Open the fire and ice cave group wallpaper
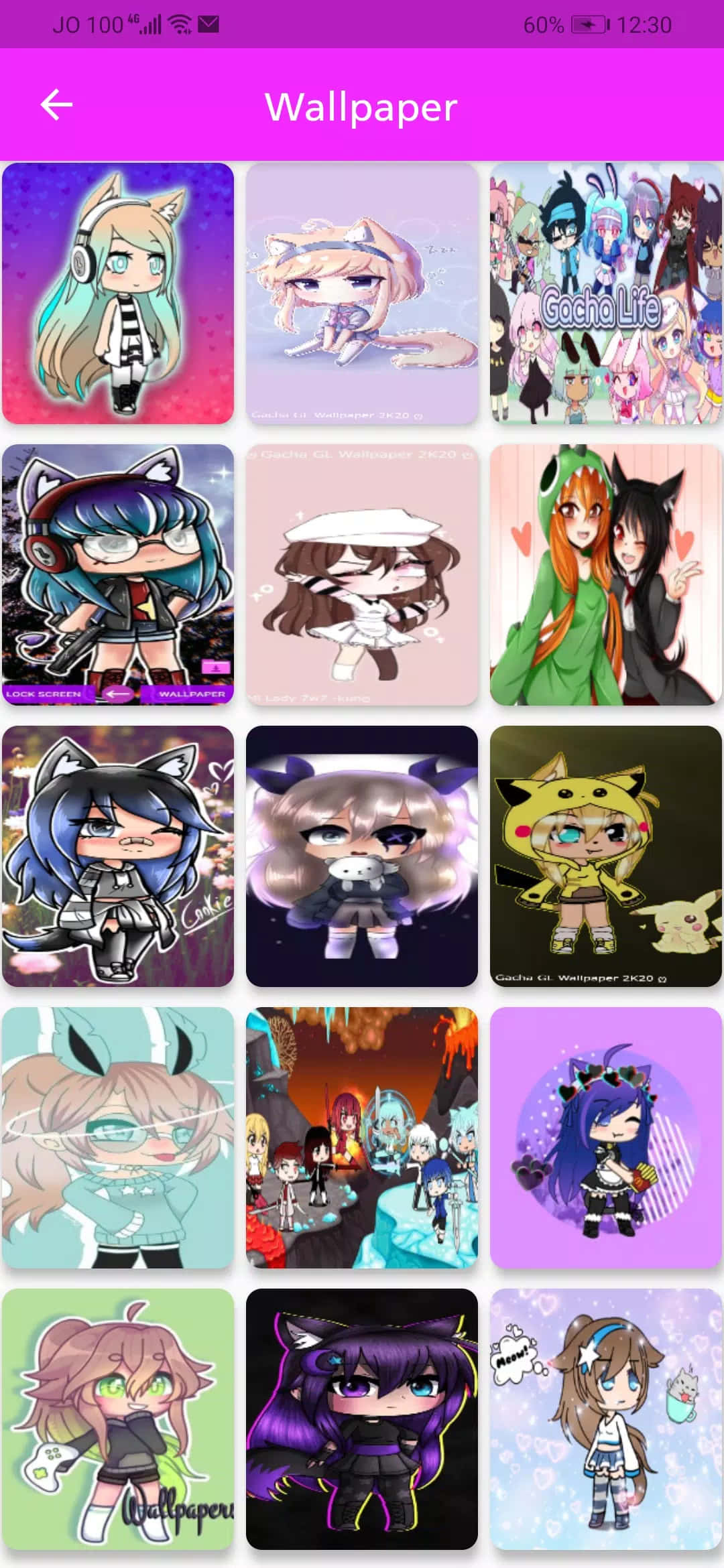 click(362, 1137)
